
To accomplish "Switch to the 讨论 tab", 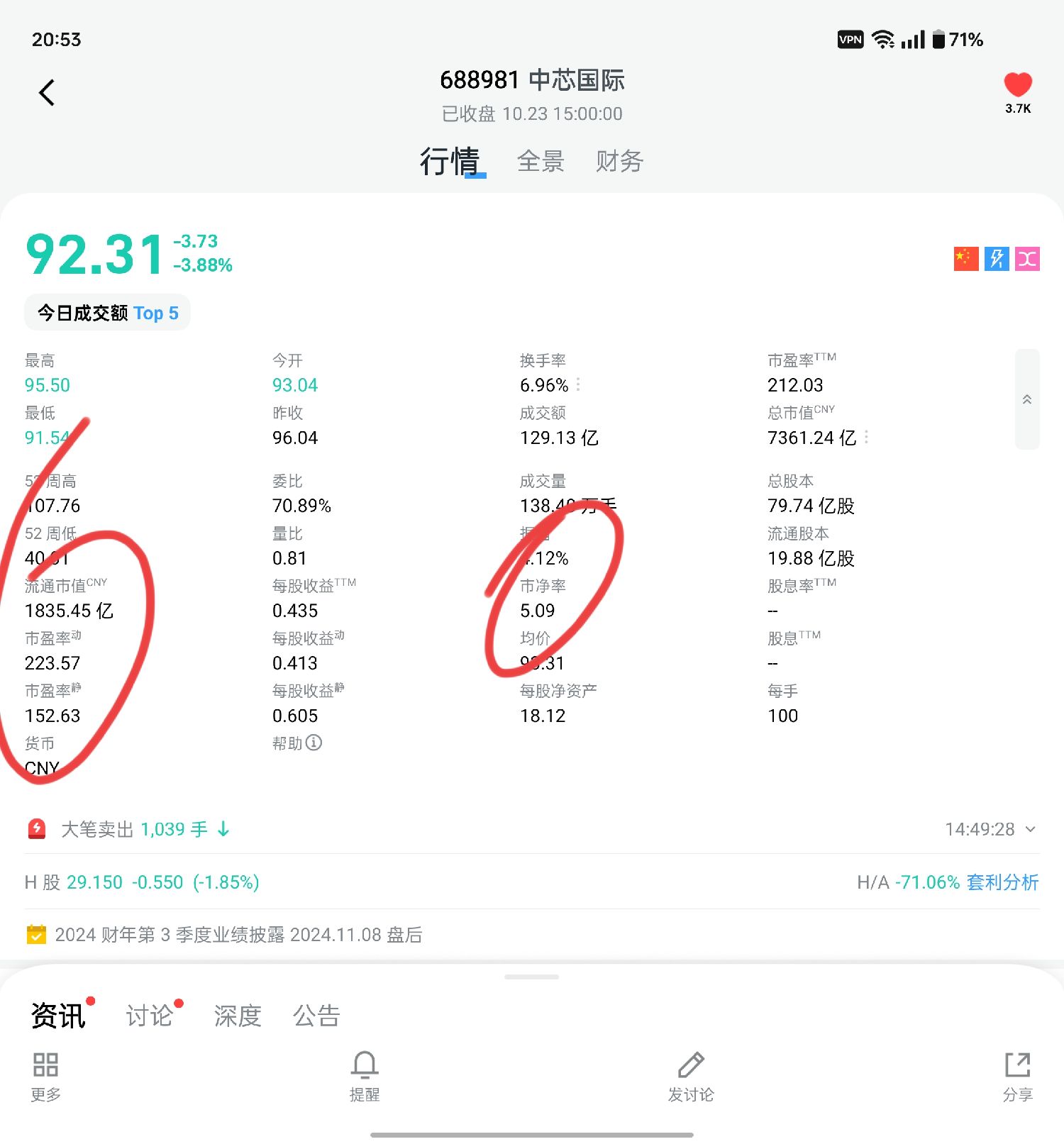I will 150,1016.
